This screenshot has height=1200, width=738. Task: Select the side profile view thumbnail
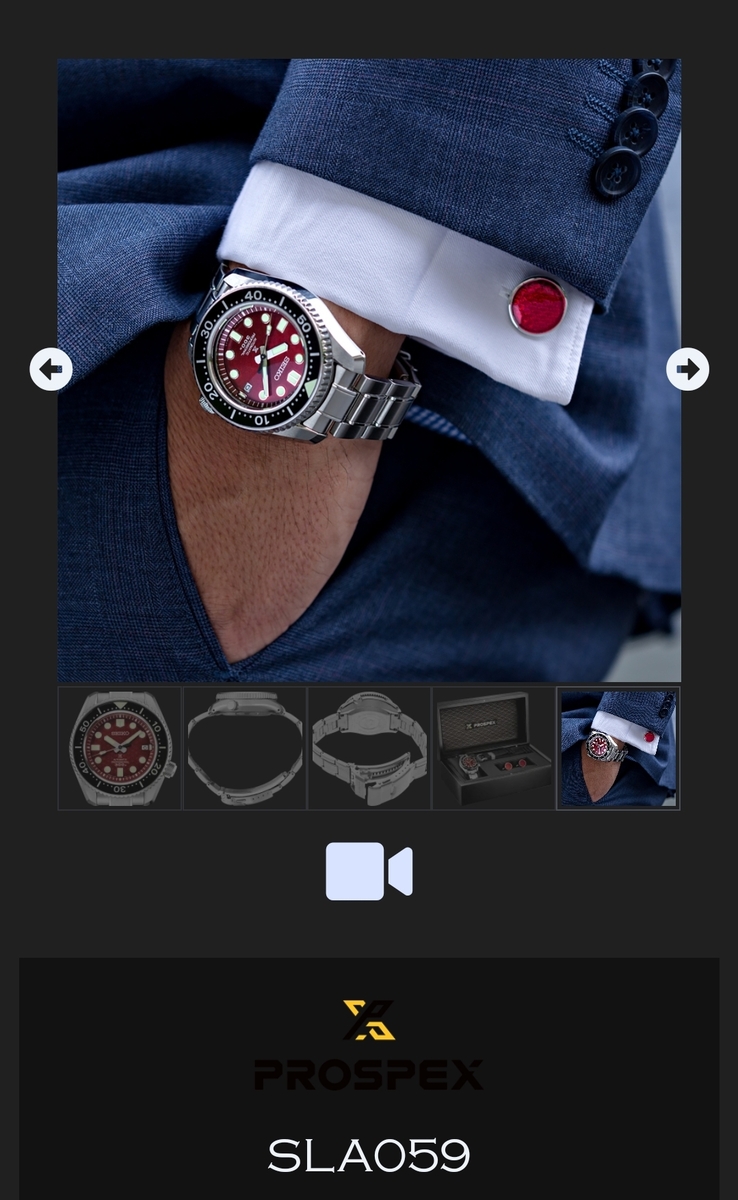[245, 748]
